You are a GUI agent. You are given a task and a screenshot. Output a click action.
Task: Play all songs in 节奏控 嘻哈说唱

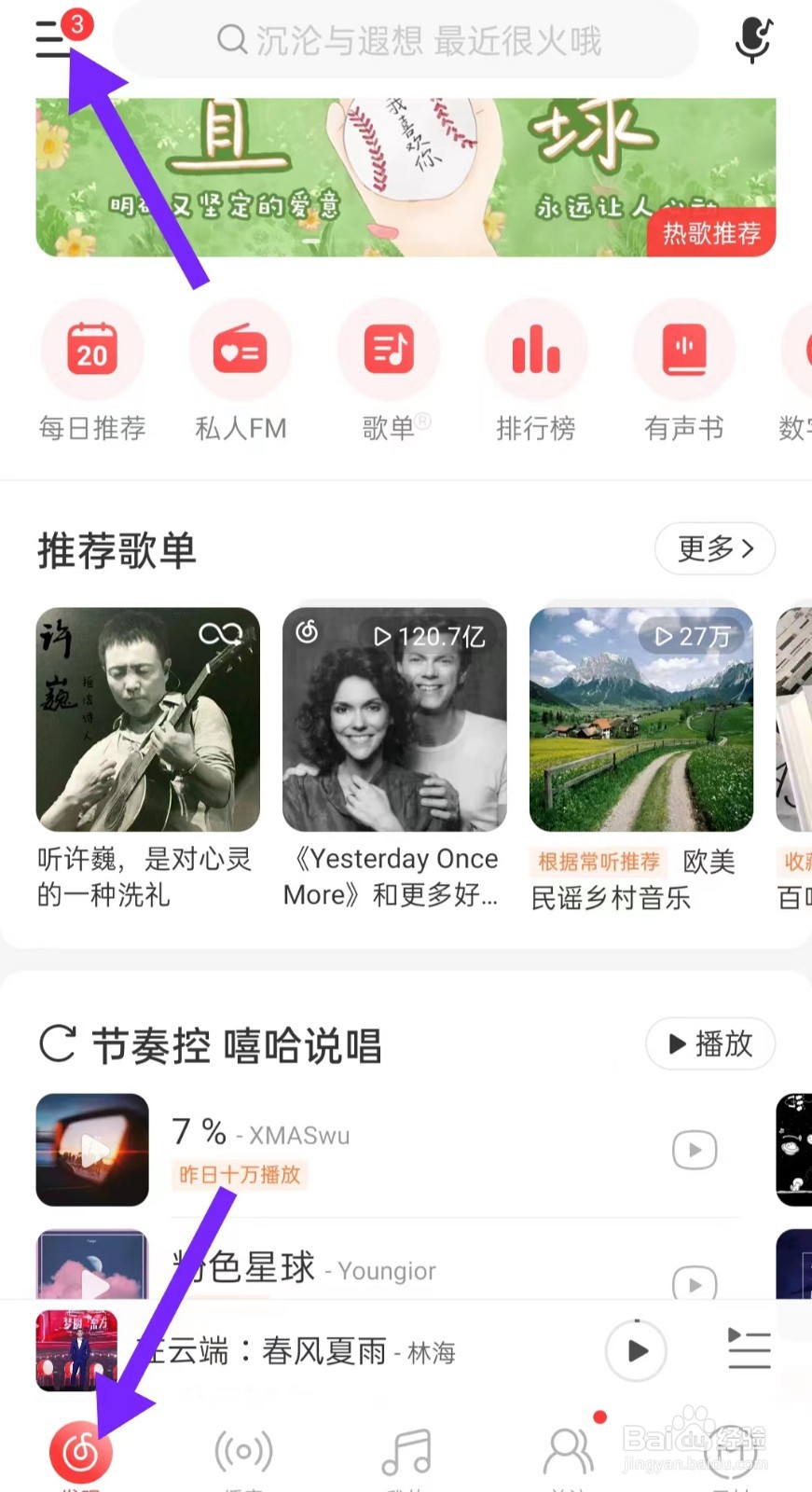[x=710, y=1043]
